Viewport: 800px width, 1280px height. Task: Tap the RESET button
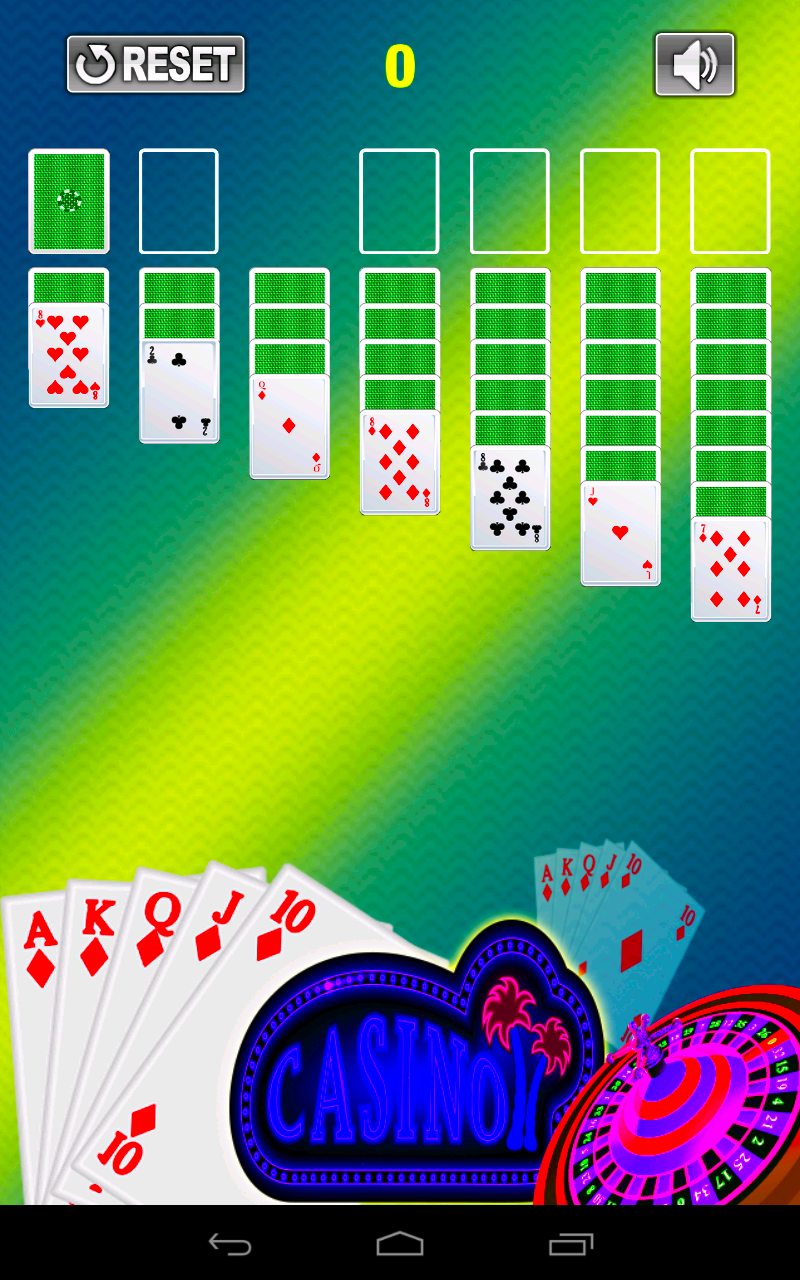click(x=156, y=65)
